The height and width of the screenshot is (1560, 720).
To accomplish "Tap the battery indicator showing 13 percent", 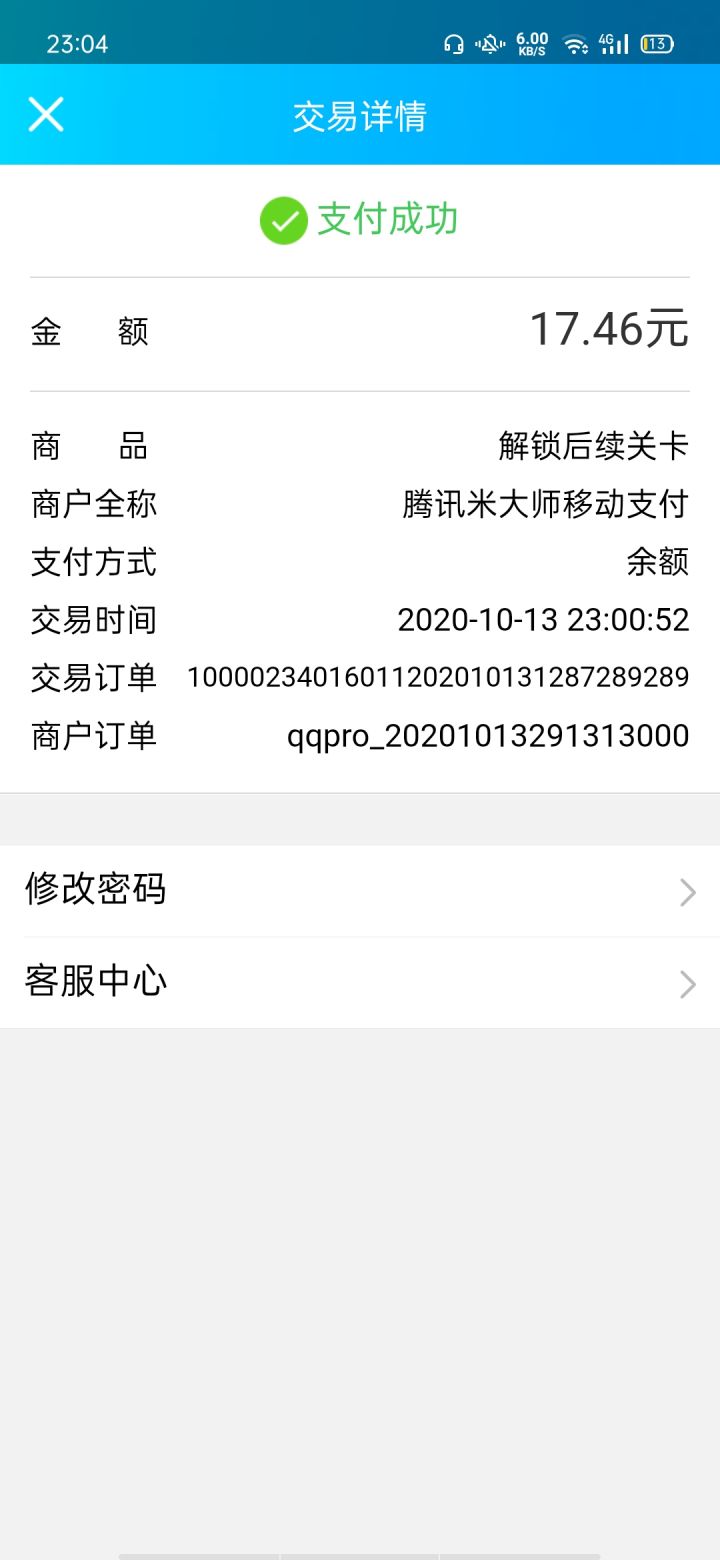I will tap(656, 43).
